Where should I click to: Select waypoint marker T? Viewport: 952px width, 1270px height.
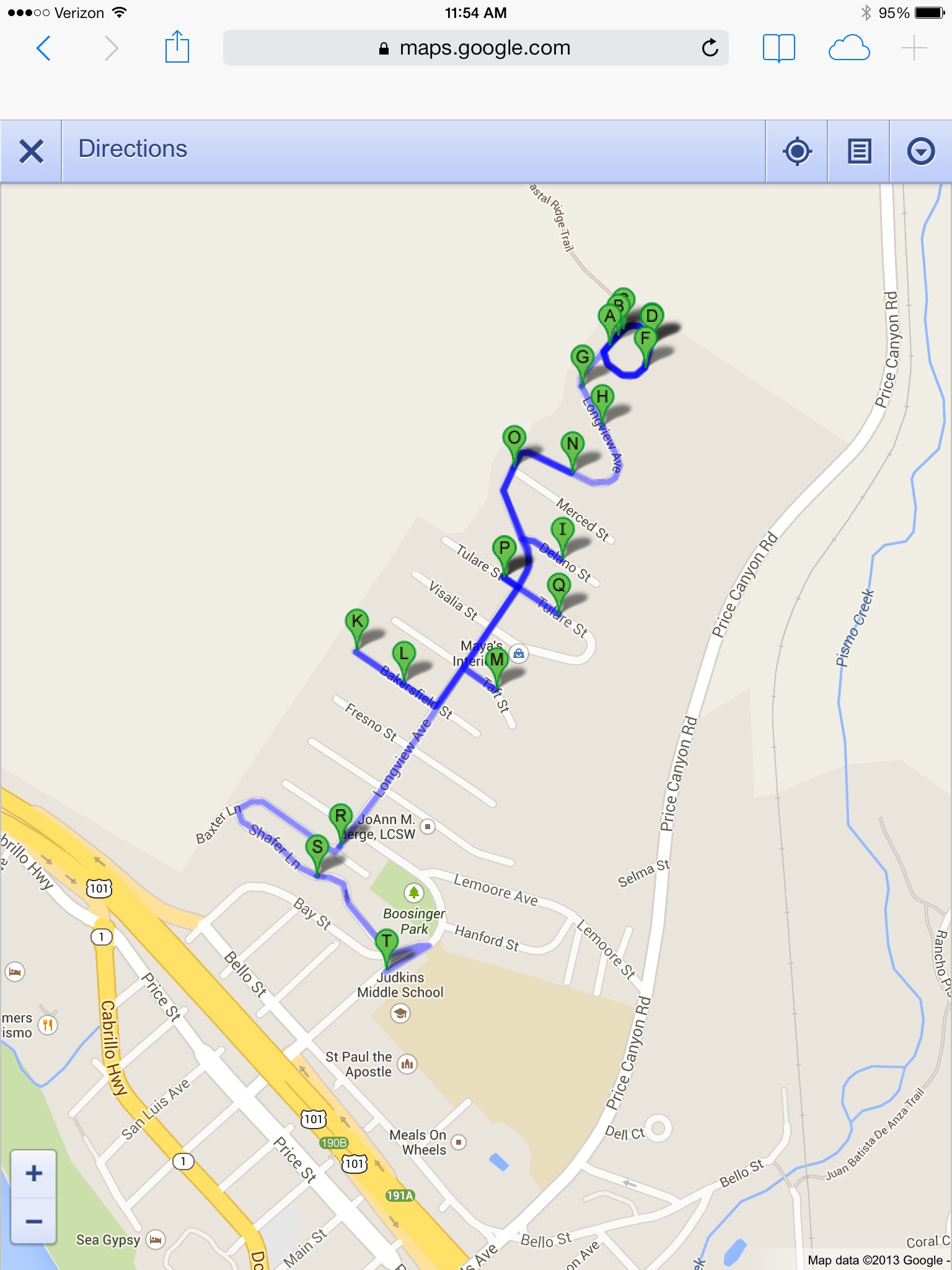pos(387,941)
